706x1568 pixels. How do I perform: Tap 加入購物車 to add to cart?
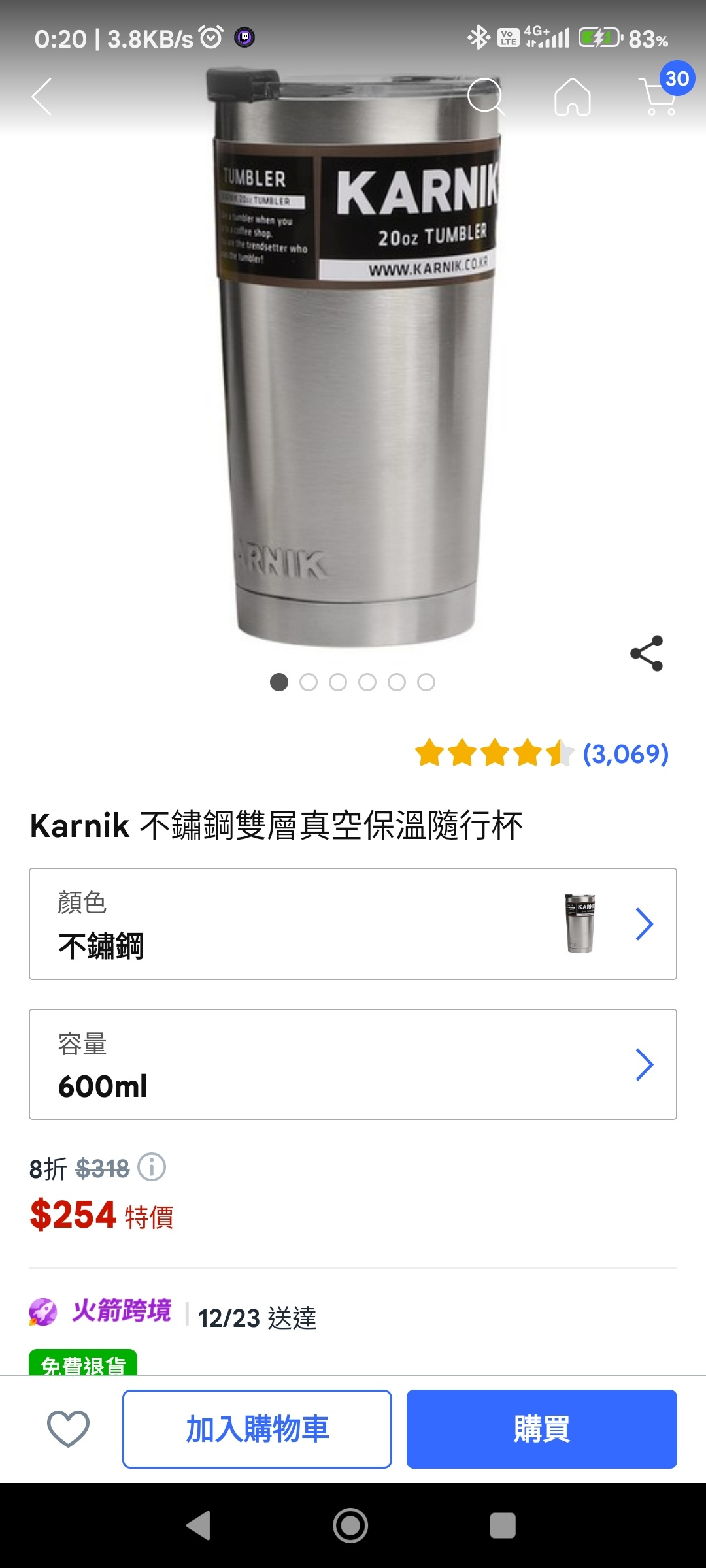coord(257,1429)
